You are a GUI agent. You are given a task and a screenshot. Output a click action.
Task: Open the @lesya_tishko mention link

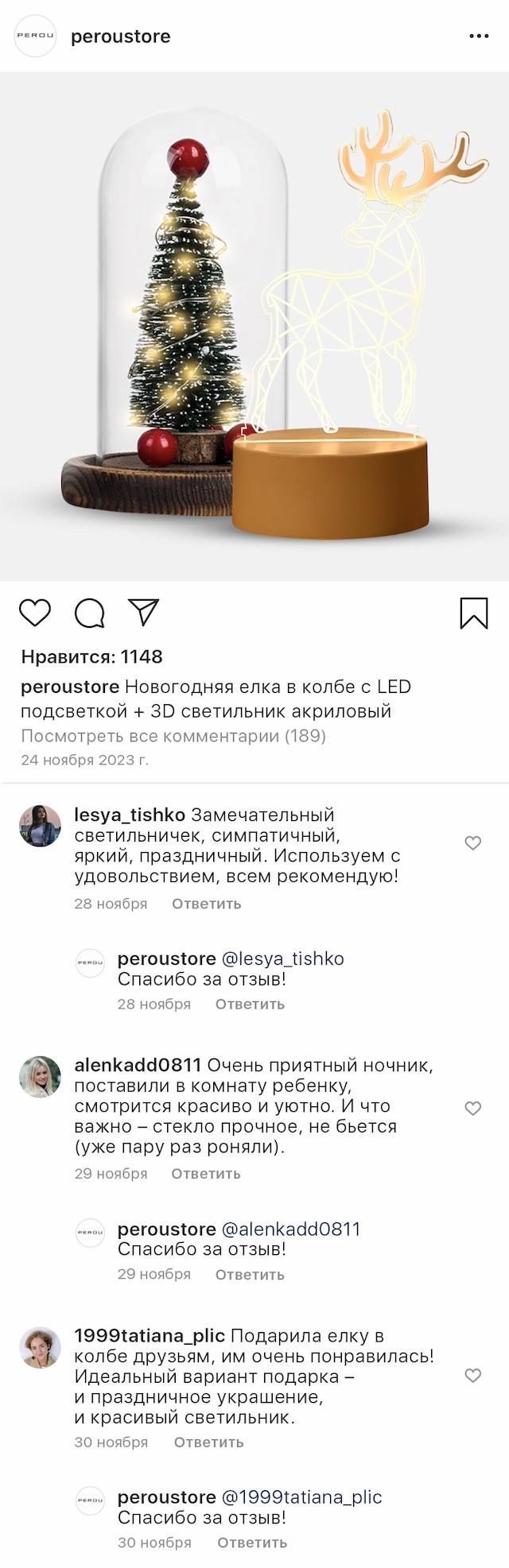[x=282, y=958]
